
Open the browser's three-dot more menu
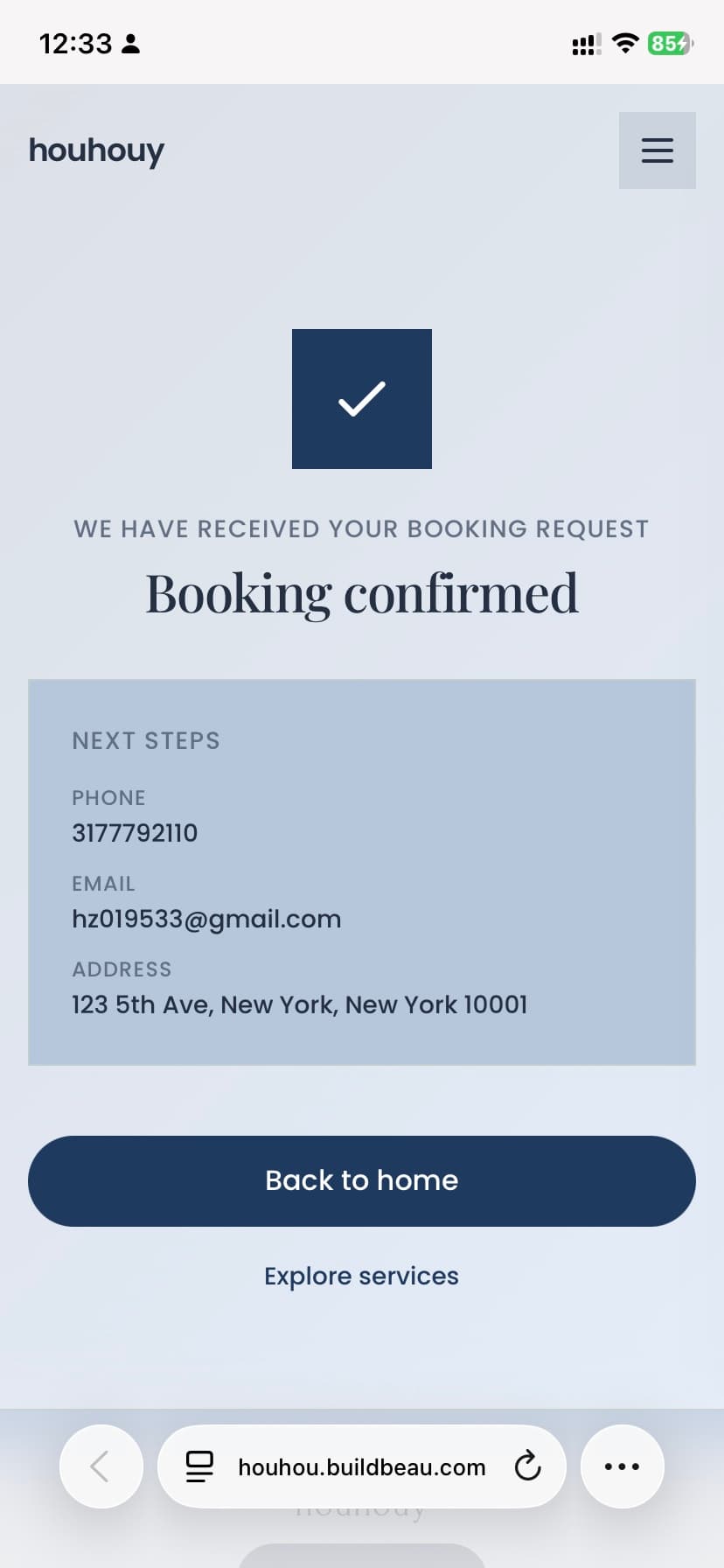pos(622,1466)
